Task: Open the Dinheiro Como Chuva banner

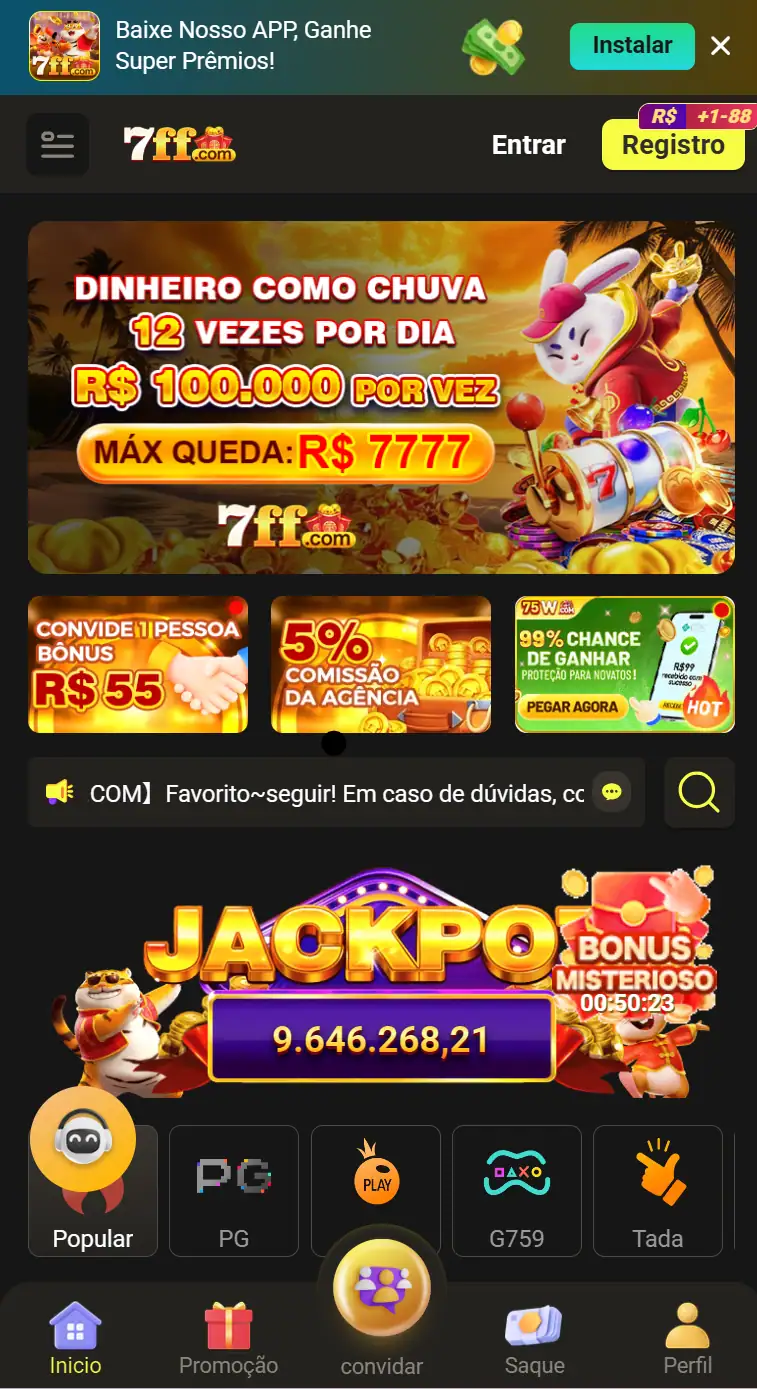Action: click(381, 397)
